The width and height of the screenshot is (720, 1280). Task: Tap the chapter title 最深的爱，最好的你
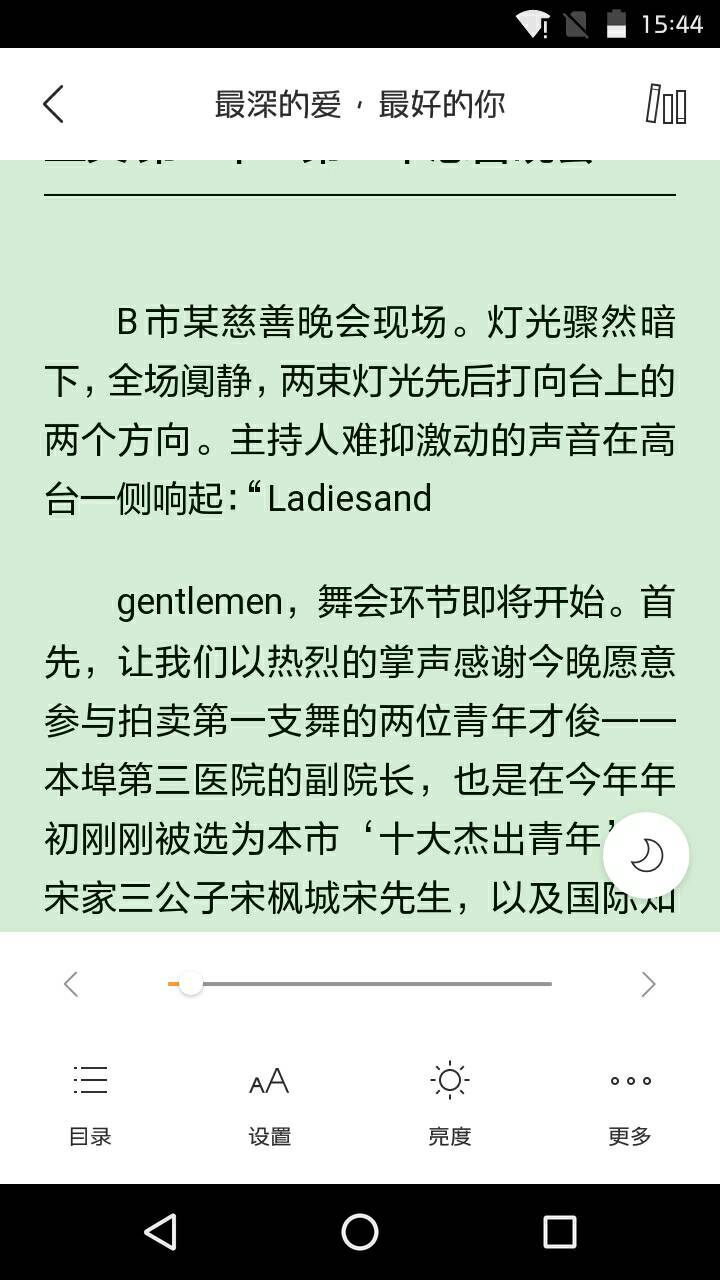pos(360,103)
